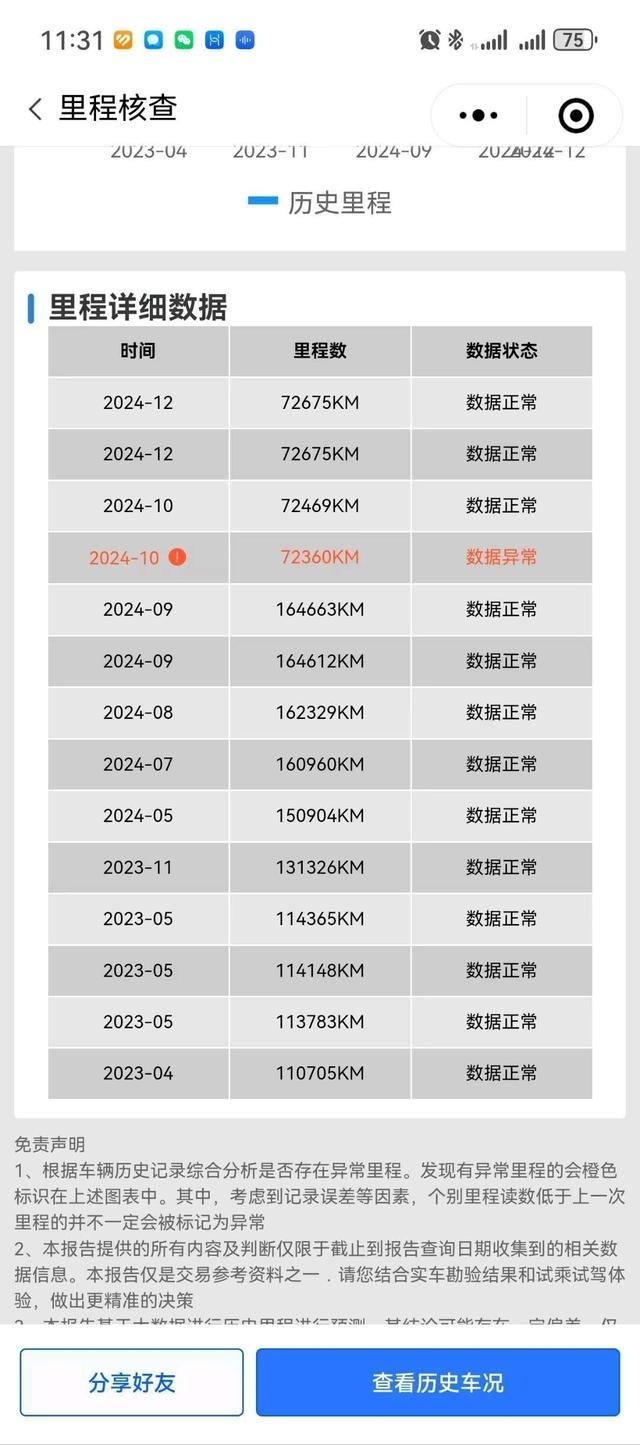The image size is (640, 1445).
Task: Open the mini program more-options menu
Action: click(478, 116)
